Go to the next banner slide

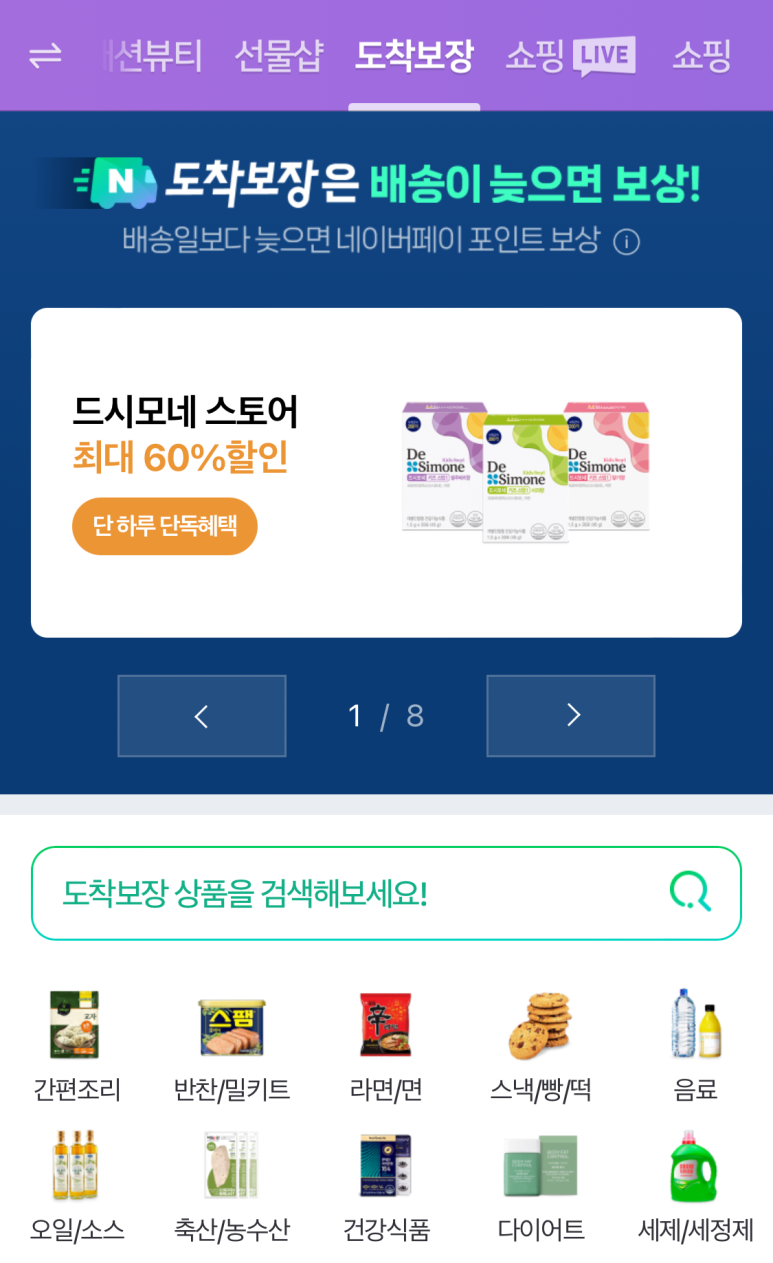571,716
